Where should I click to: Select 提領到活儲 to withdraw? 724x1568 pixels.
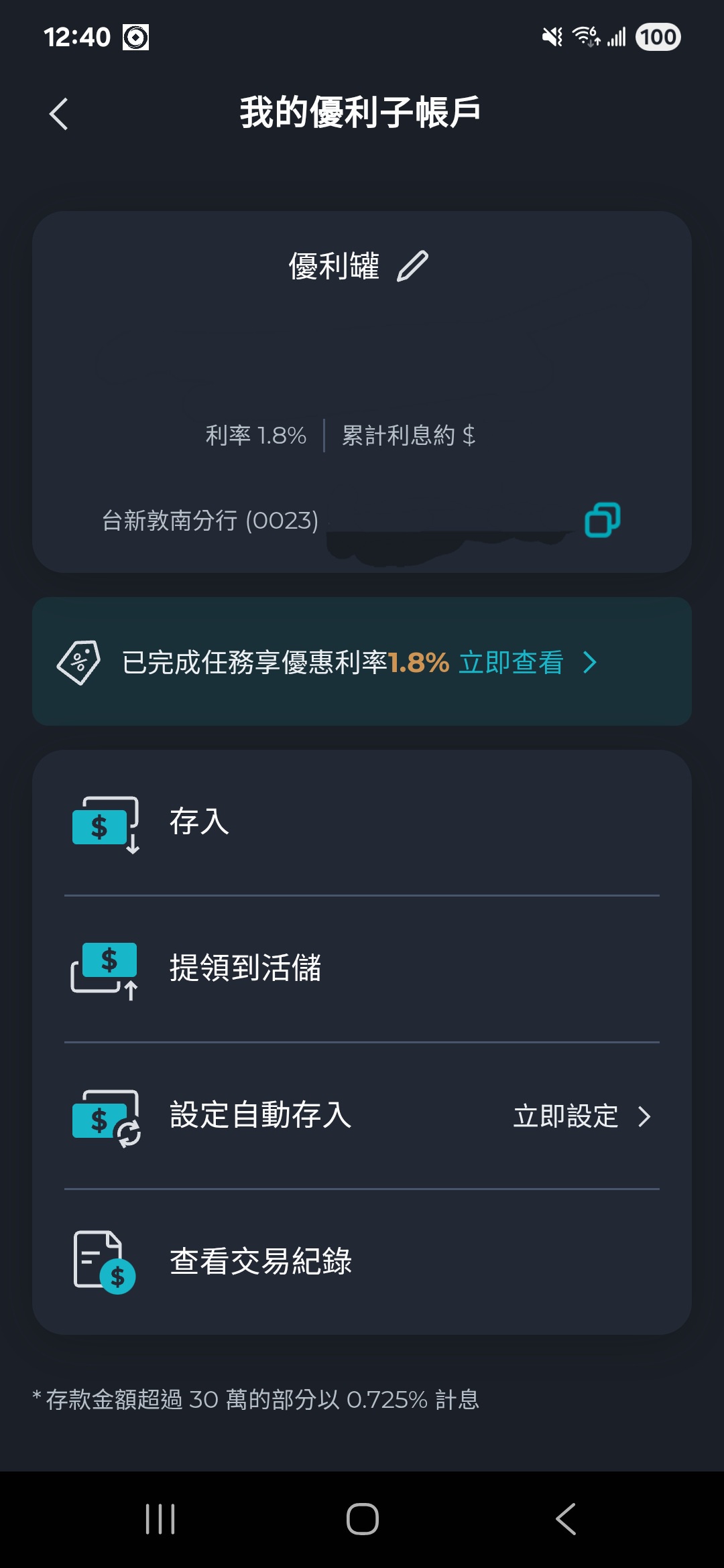(x=362, y=969)
